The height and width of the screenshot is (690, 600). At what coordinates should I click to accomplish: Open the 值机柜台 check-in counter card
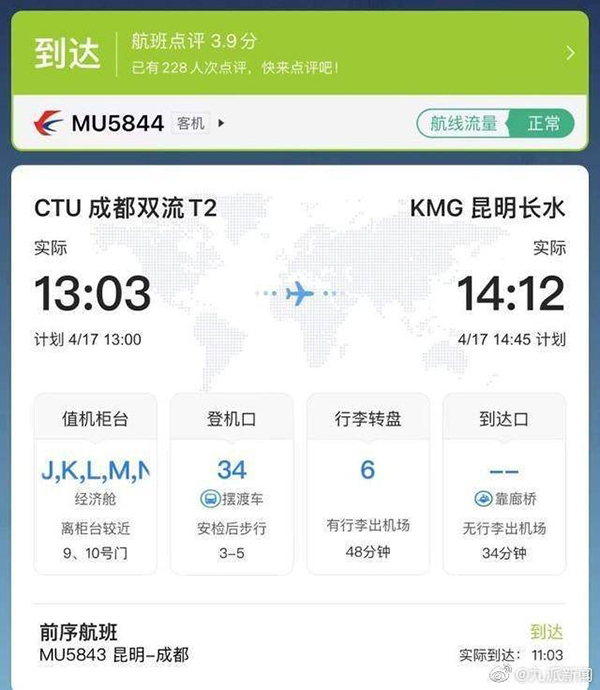96,484
